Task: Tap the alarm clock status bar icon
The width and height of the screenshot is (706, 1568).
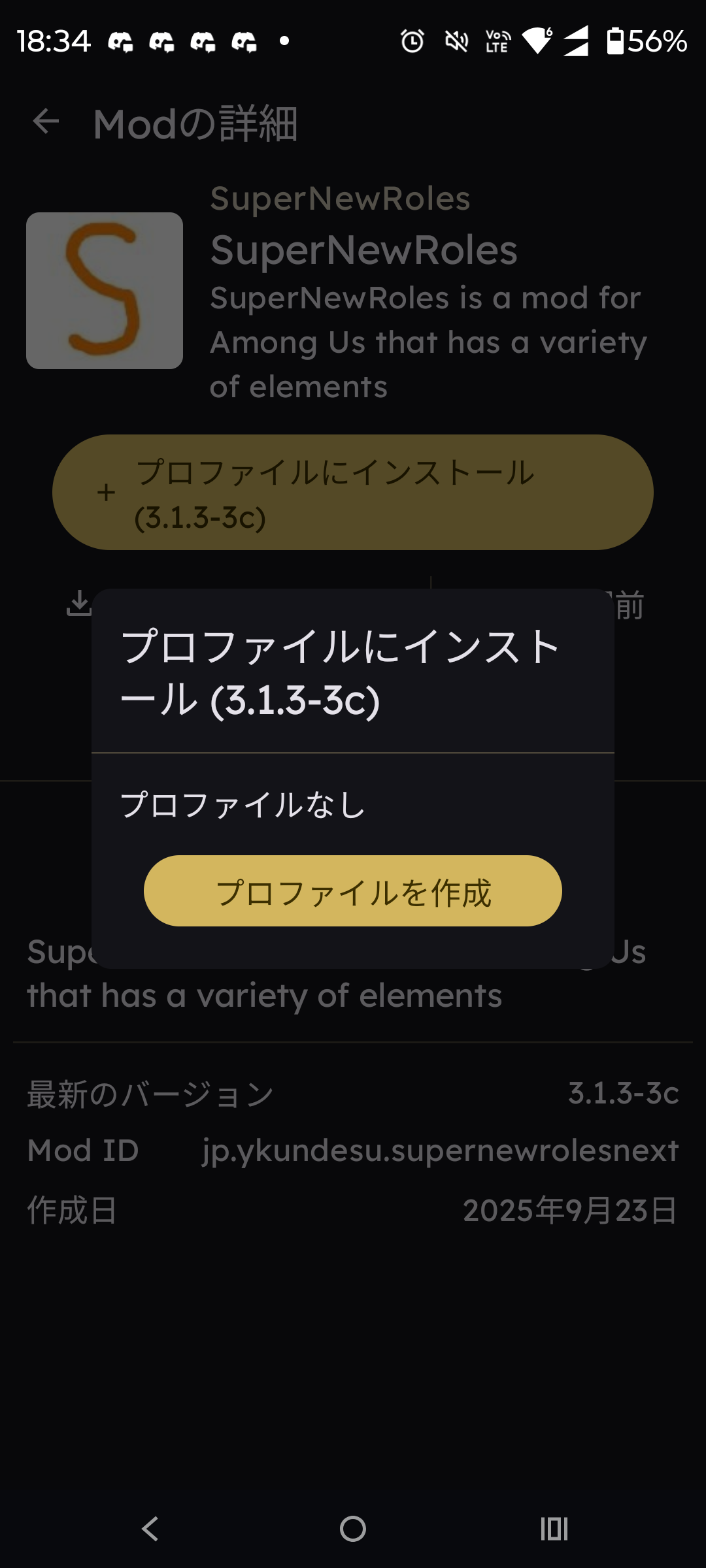Action: click(x=411, y=41)
